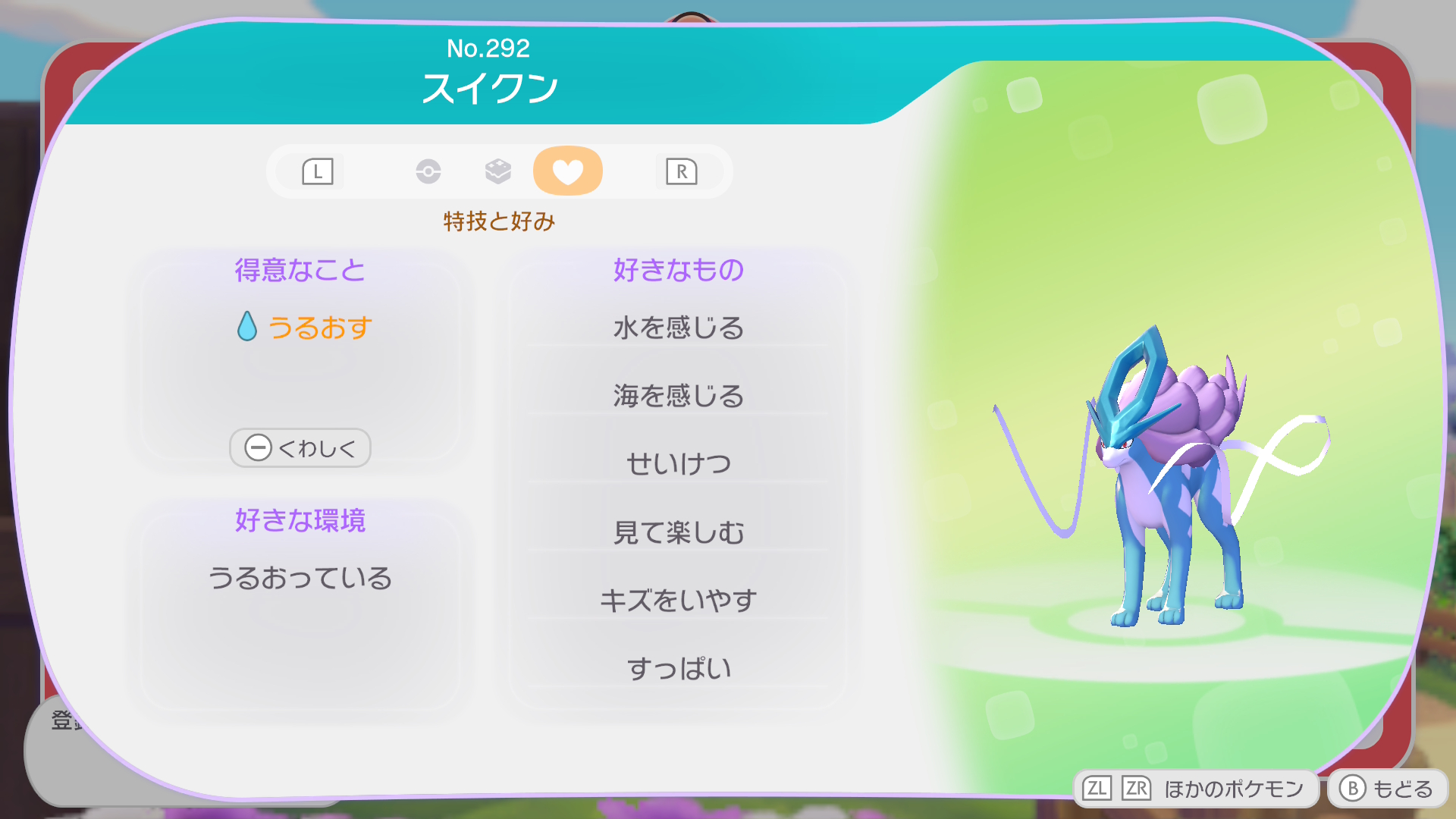Image resolution: width=1456 pixels, height=819 pixels.
Task: Go back with the もどる button
Action: coord(1387,789)
